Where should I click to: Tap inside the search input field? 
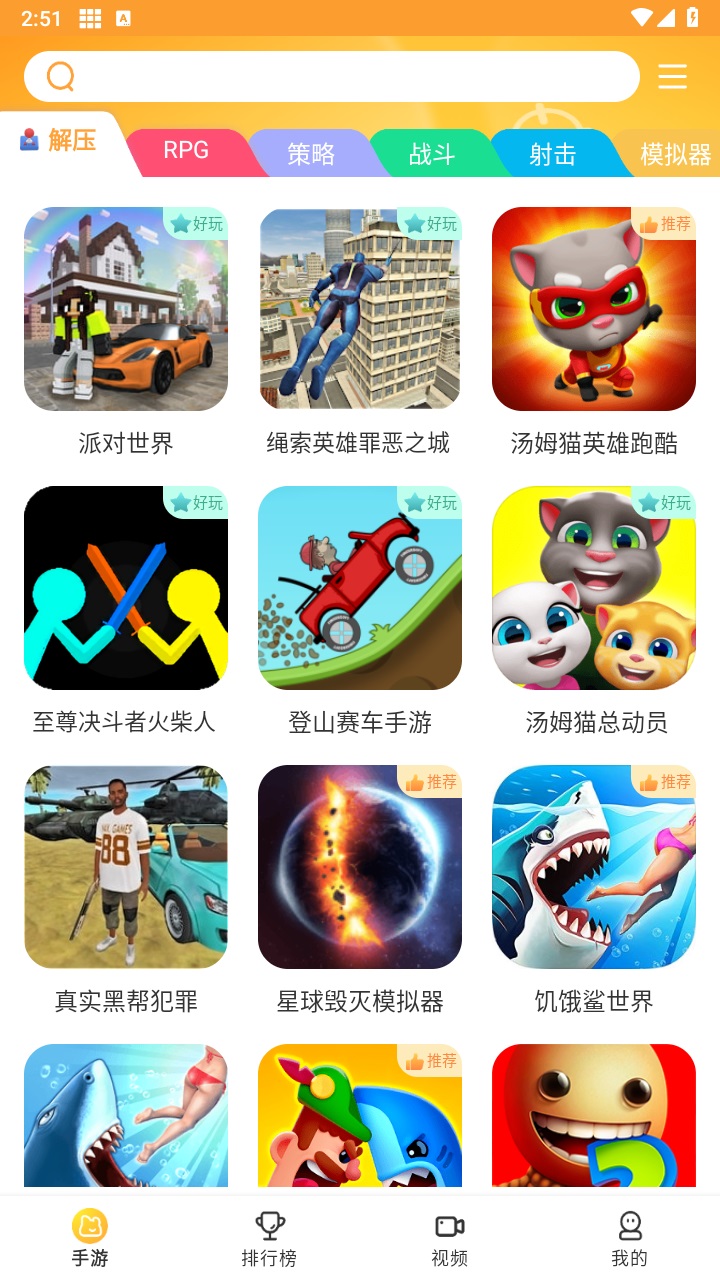[330, 76]
